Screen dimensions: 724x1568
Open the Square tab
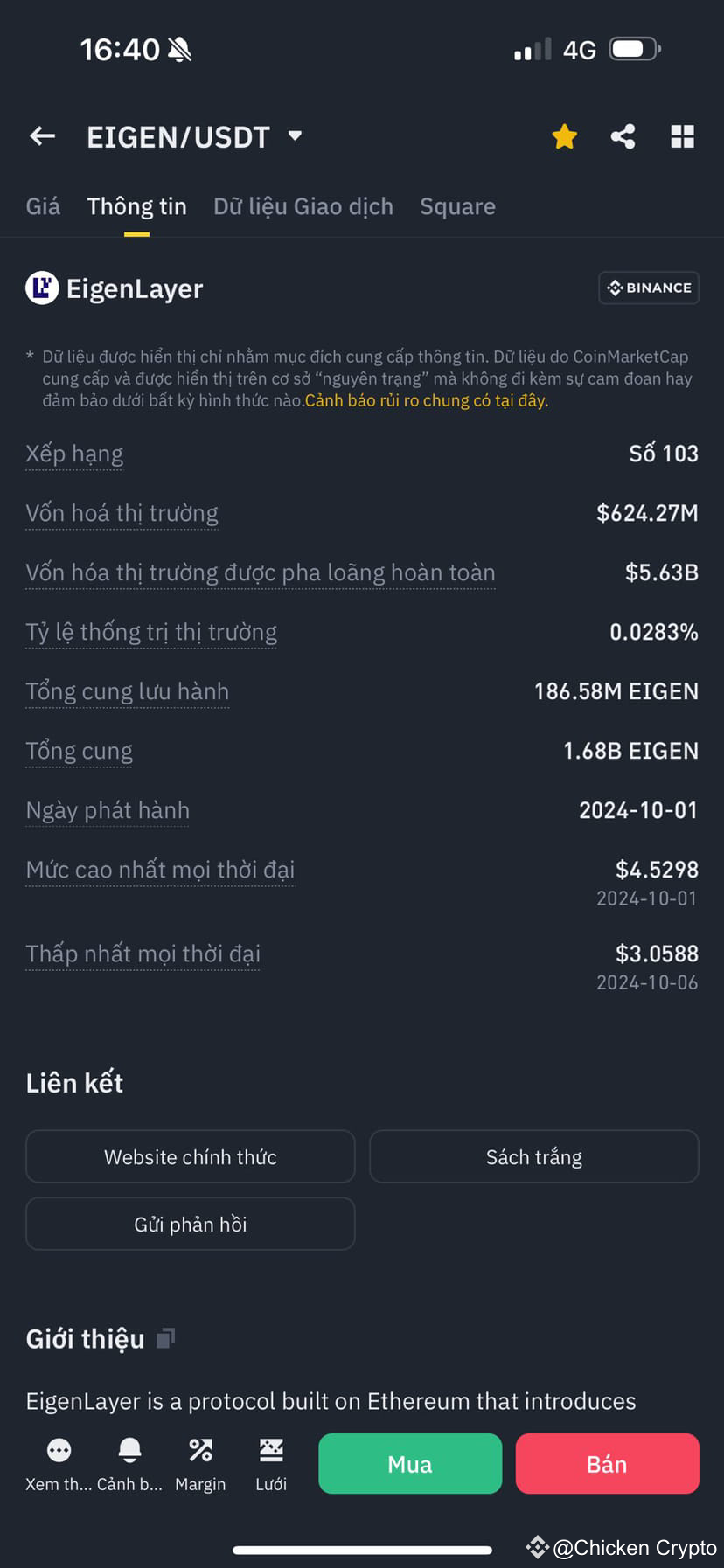click(x=457, y=206)
